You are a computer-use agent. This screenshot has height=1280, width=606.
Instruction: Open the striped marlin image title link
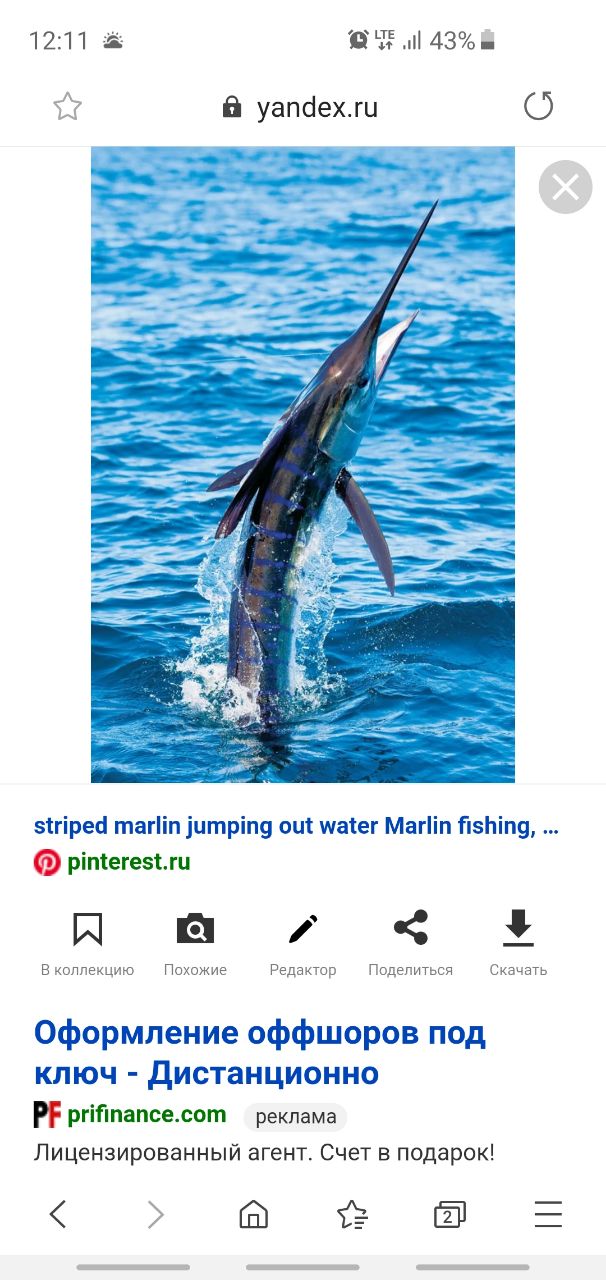296,826
